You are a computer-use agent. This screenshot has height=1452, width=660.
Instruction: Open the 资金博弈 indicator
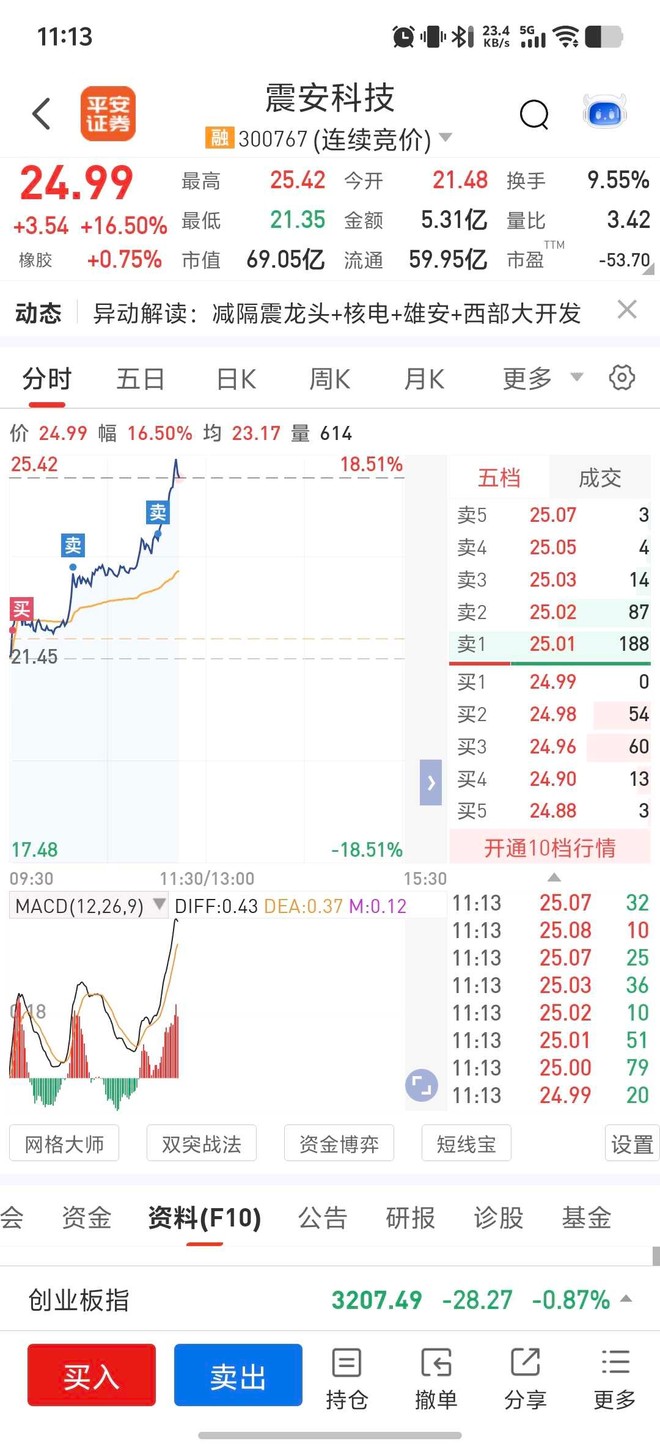tap(338, 1144)
